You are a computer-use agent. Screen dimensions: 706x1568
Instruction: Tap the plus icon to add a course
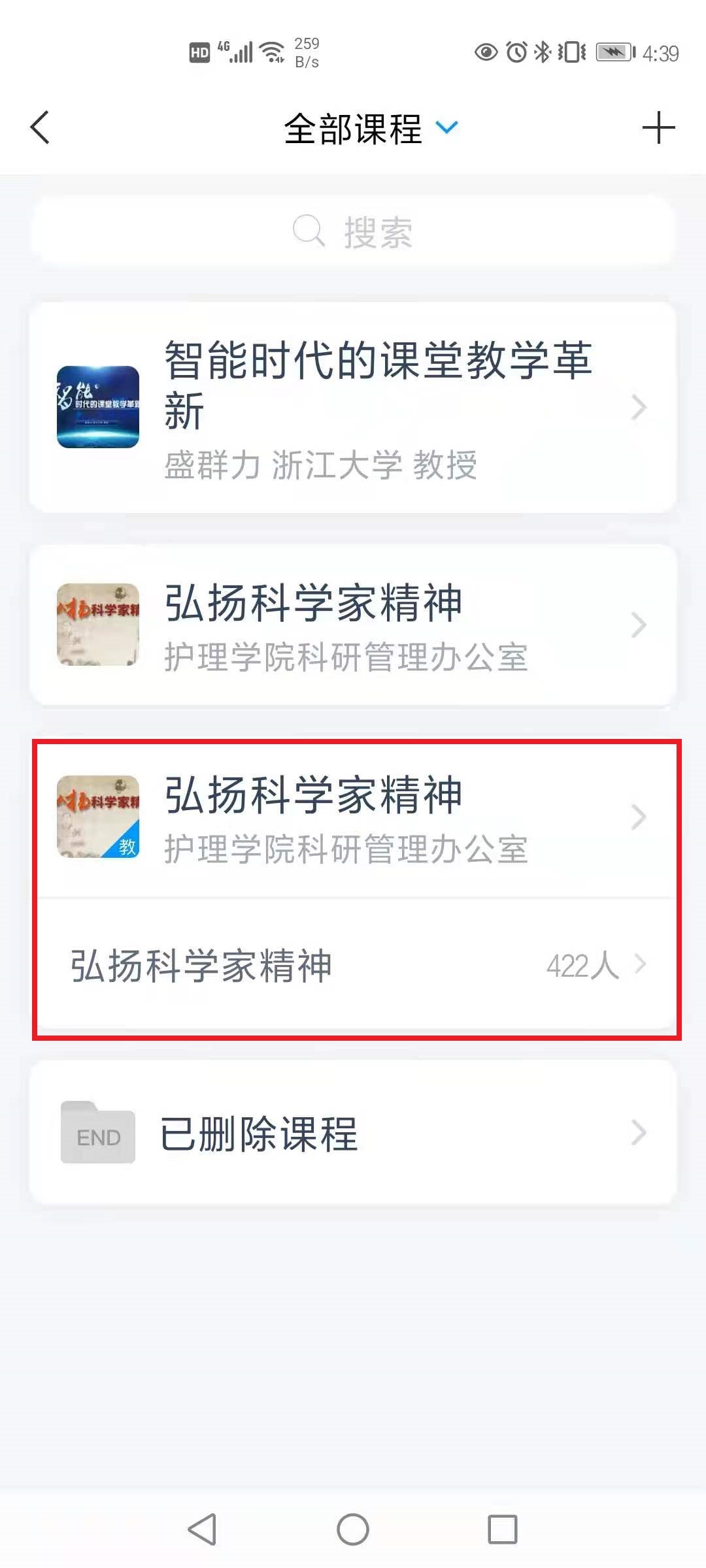tap(658, 127)
